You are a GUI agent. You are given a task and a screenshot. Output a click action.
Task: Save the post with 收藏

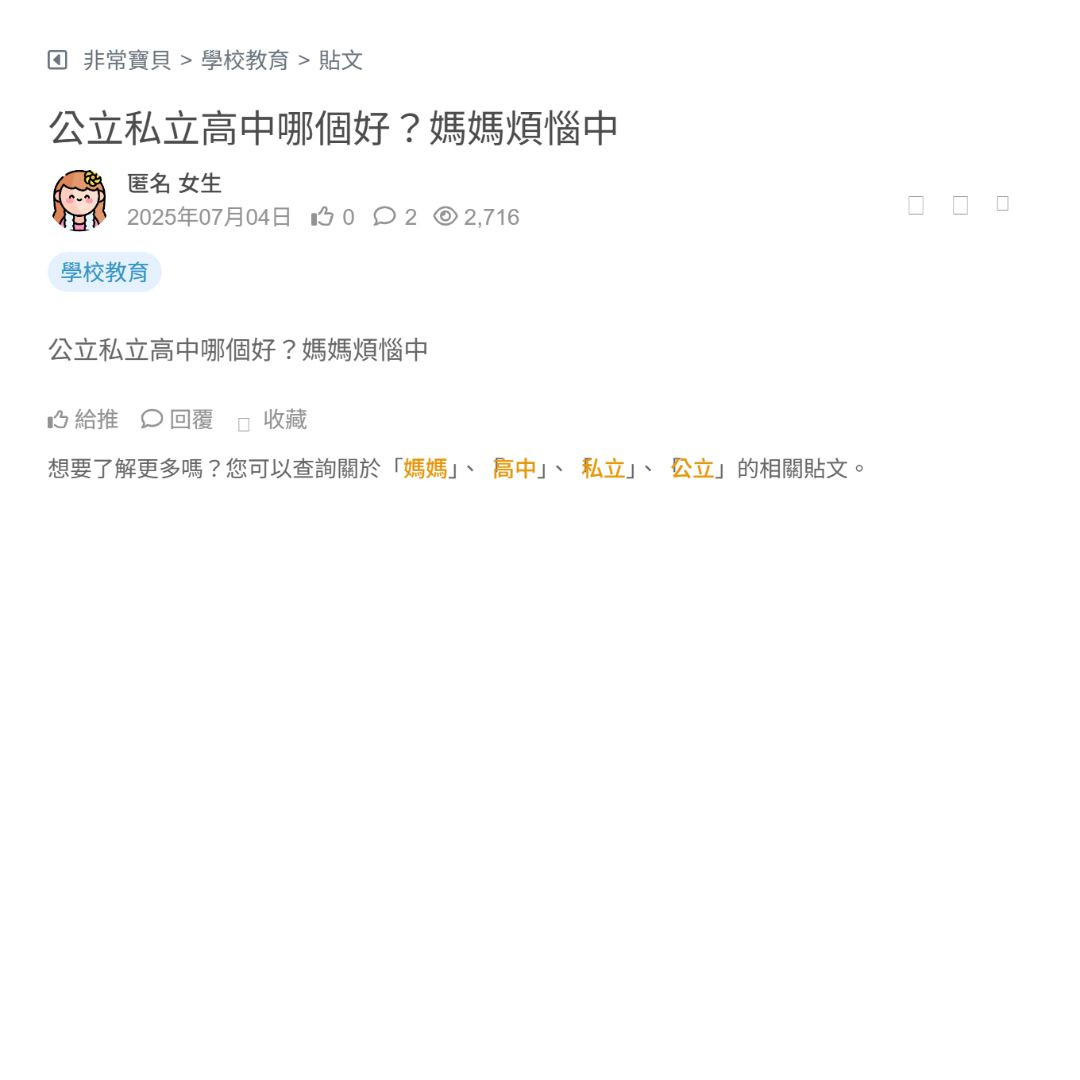[x=273, y=420]
